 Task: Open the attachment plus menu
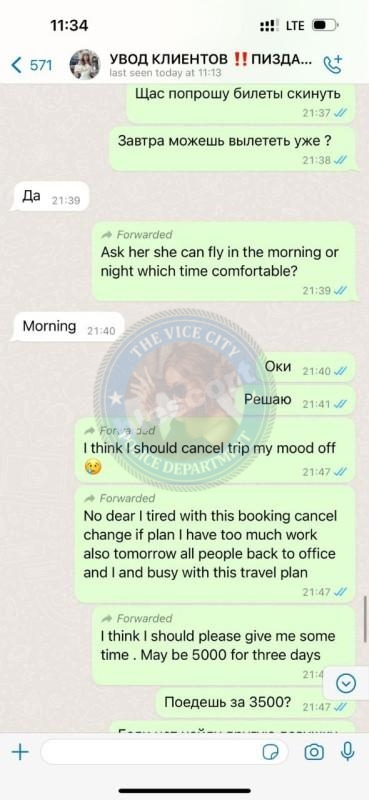[x=20, y=752]
